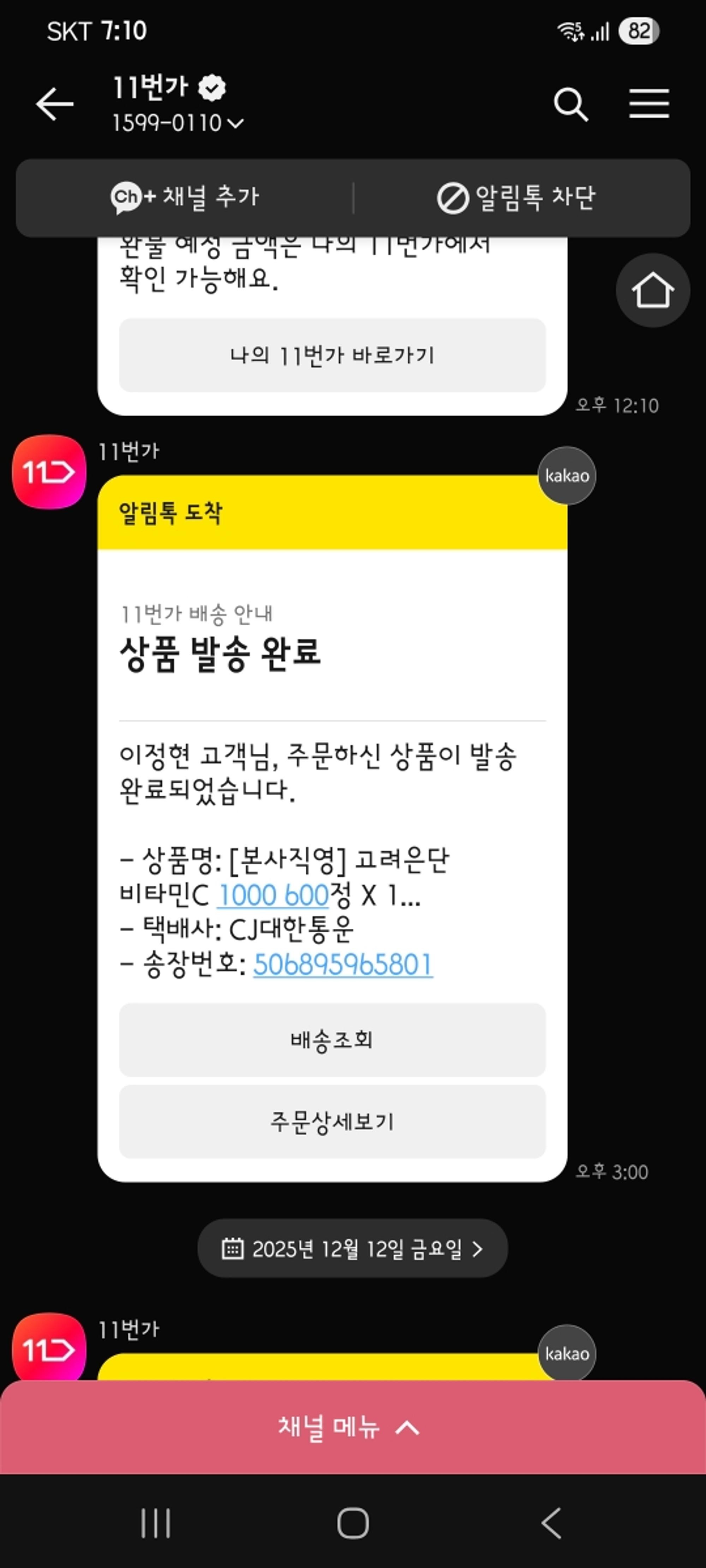
Task: Track the delivery with 배송조회
Action: point(332,1040)
